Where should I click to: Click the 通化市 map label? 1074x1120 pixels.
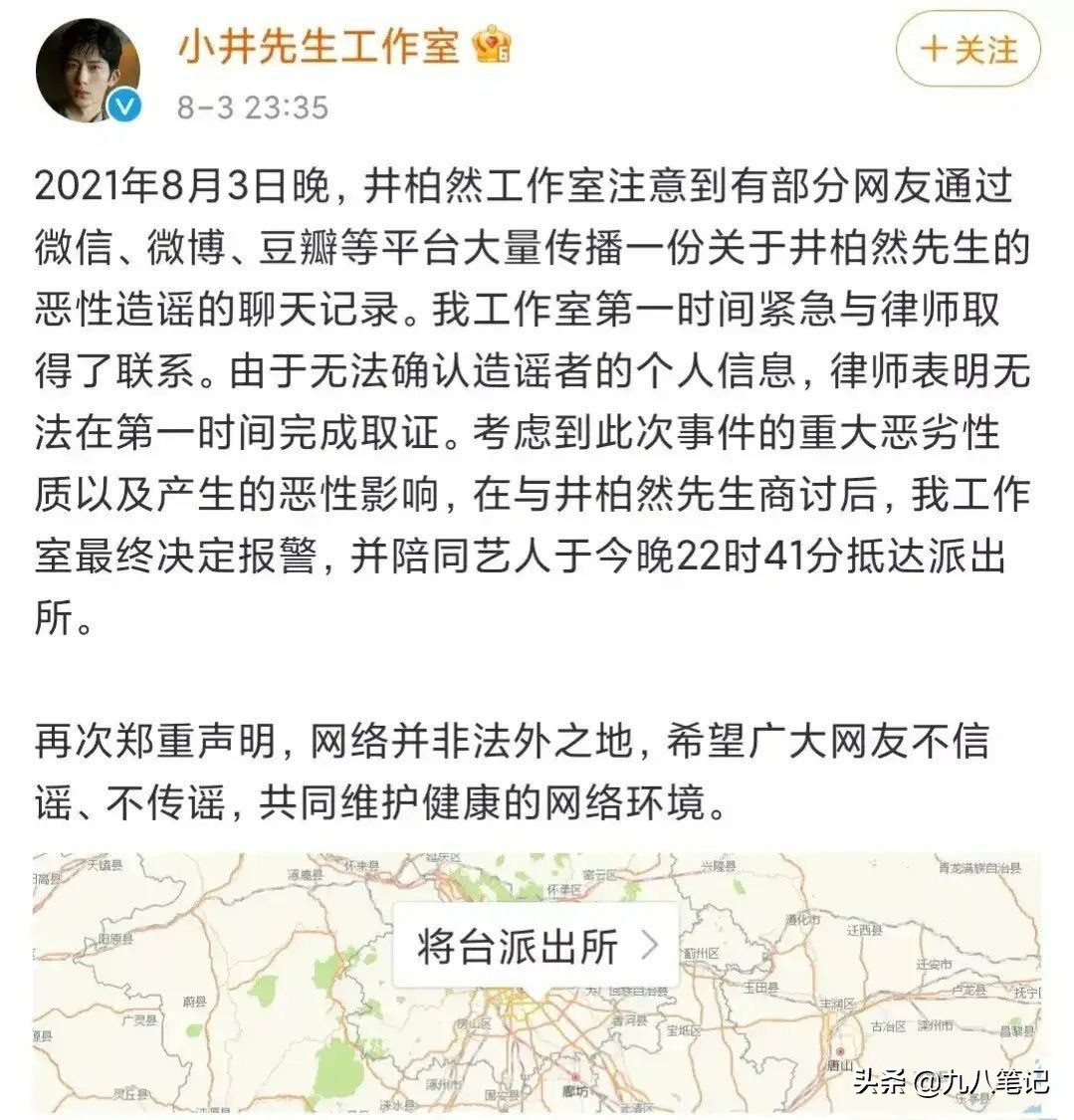(803, 920)
